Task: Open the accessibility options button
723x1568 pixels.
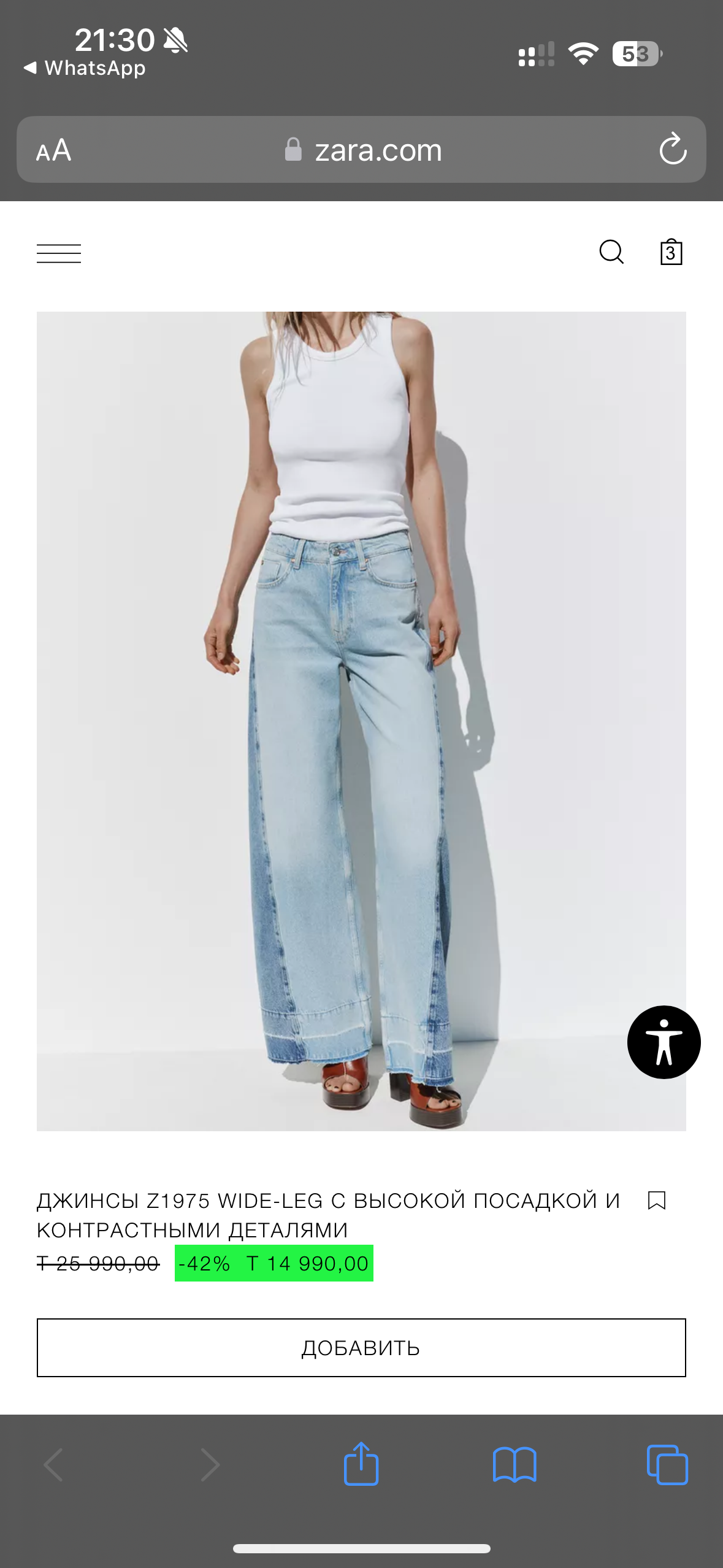Action: (664, 1042)
